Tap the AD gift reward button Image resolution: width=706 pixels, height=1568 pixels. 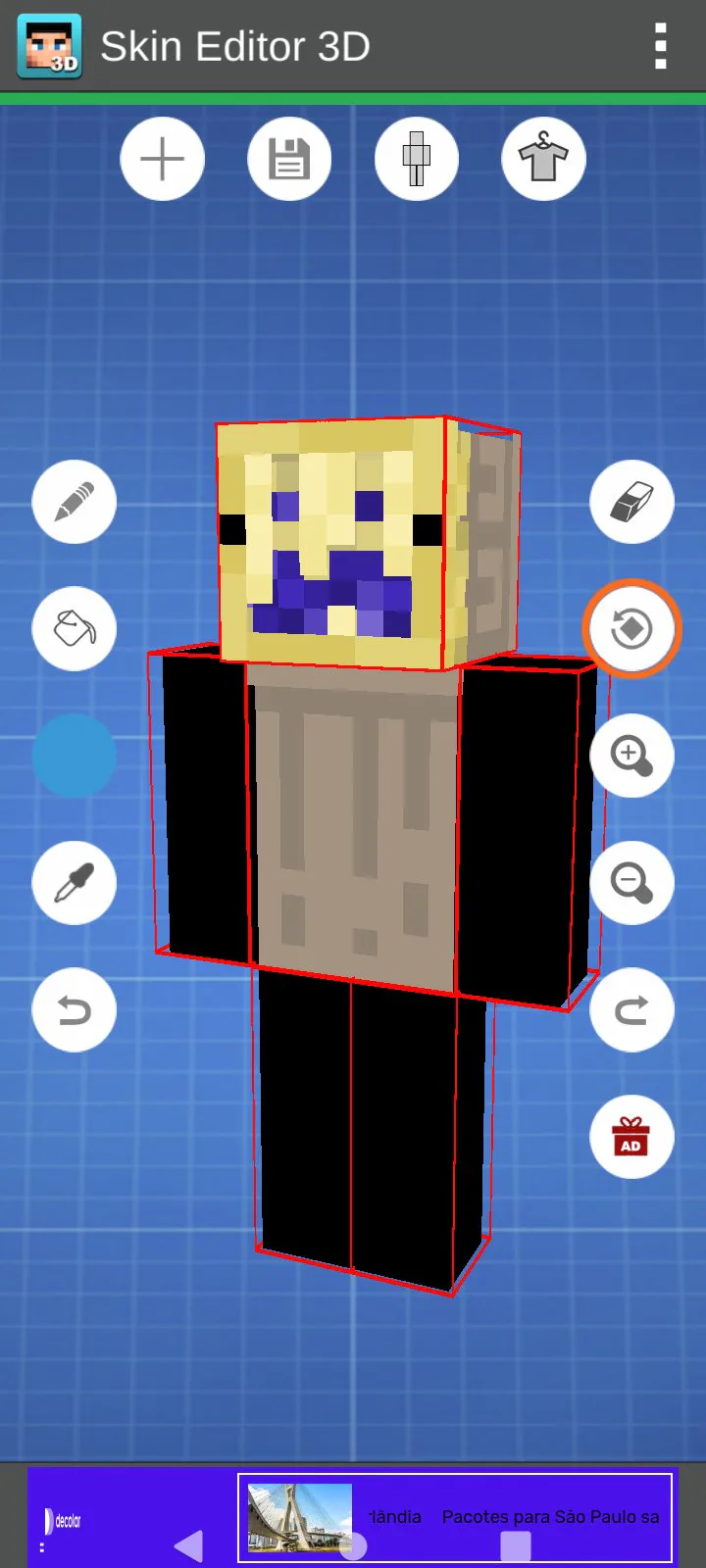pos(631,1137)
